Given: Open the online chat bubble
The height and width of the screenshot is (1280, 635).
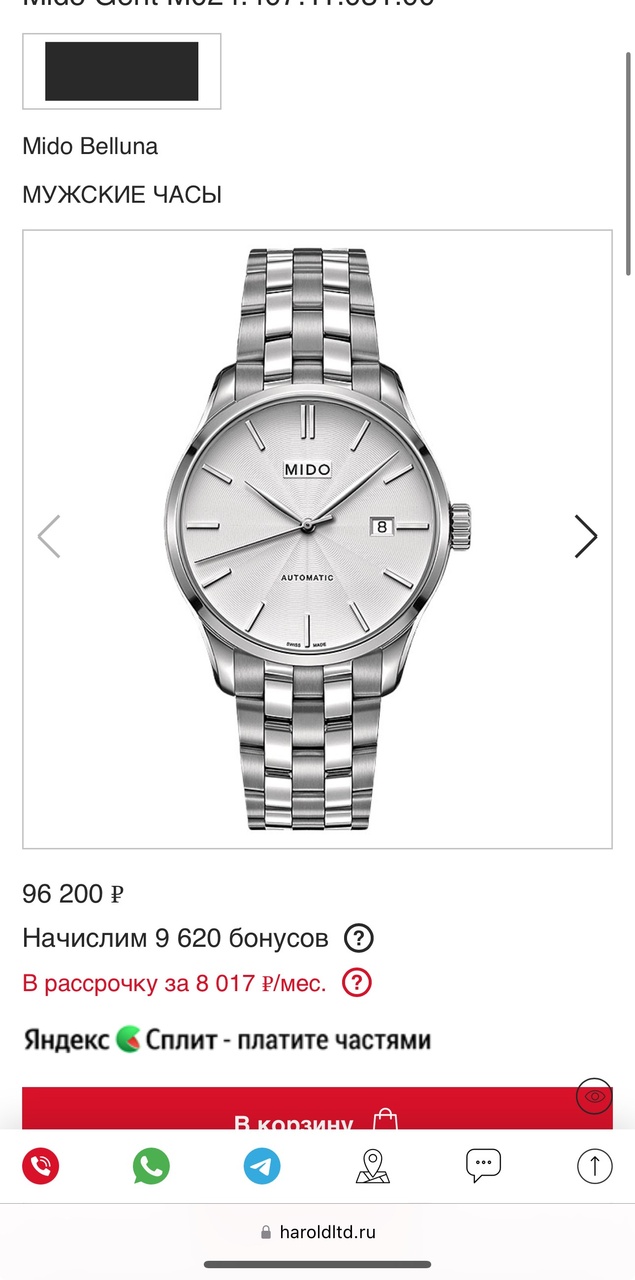Looking at the screenshot, I should pyautogui.click(x=483, y=1165).
